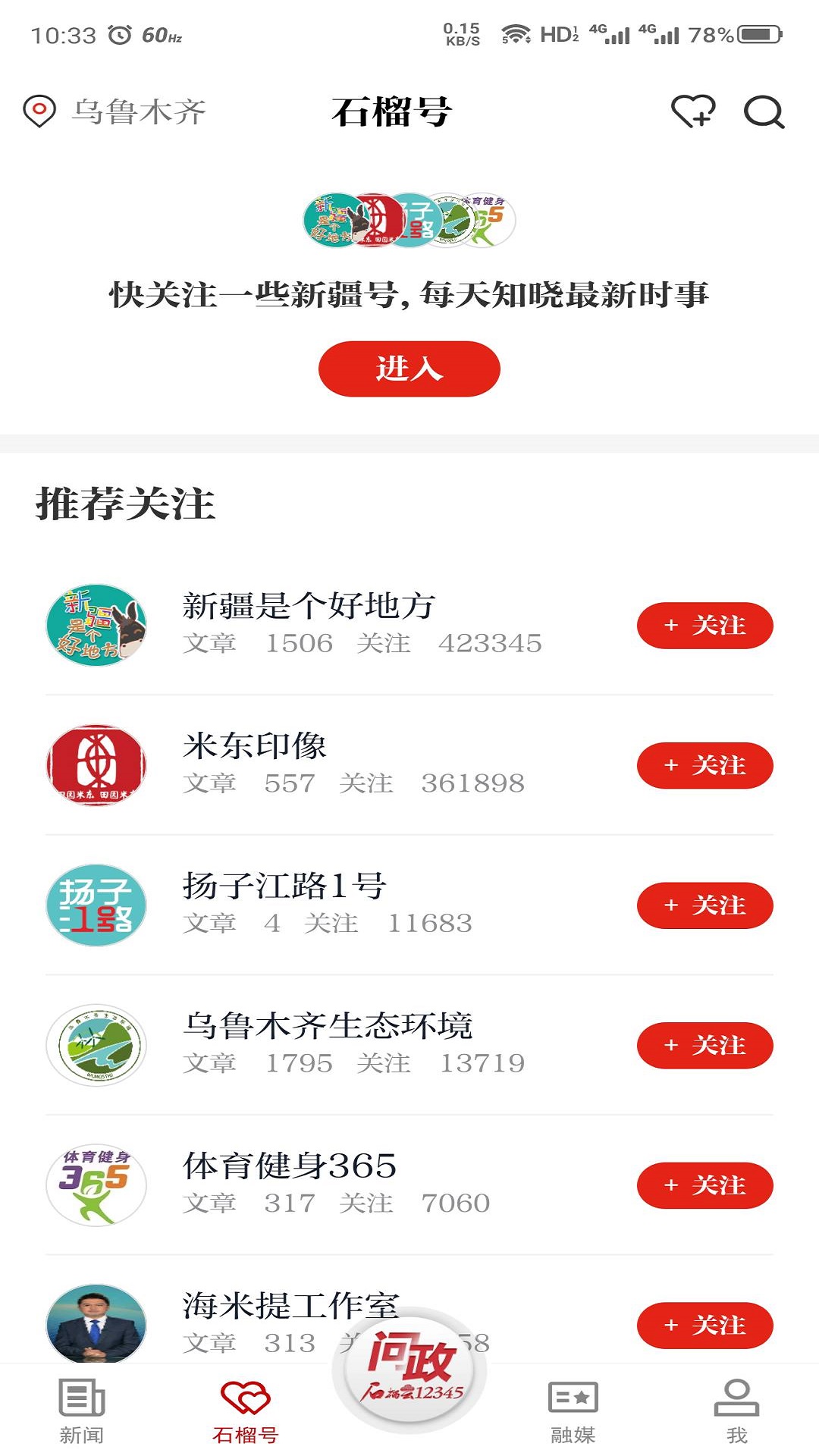The height and width of the screenshot is (1456, 819).
Task: Tap the heart-plus follow icon at top right
Action: pos(694,112)
